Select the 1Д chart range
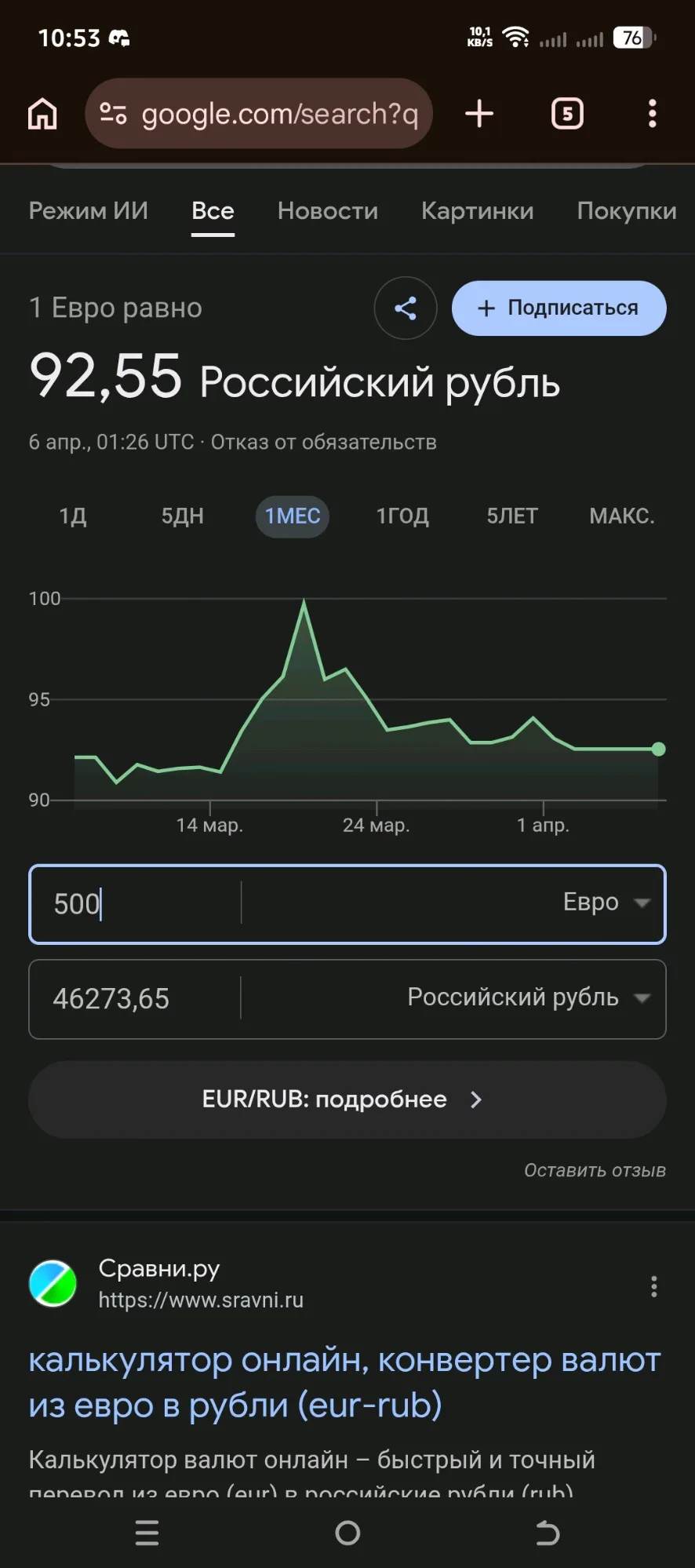The height and width of the screenshot is (1568, 695). 73,516
